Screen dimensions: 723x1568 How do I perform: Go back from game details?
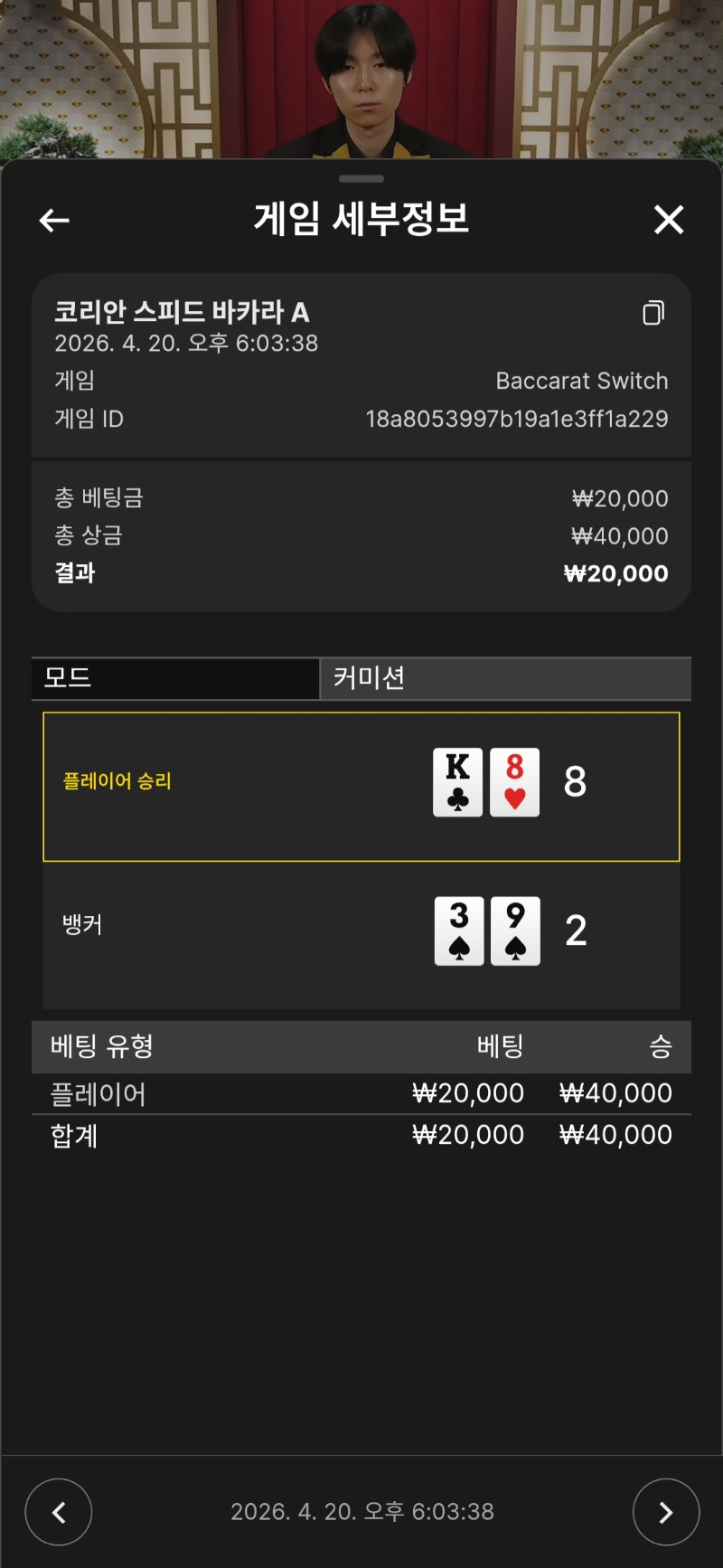coord(54,220)
